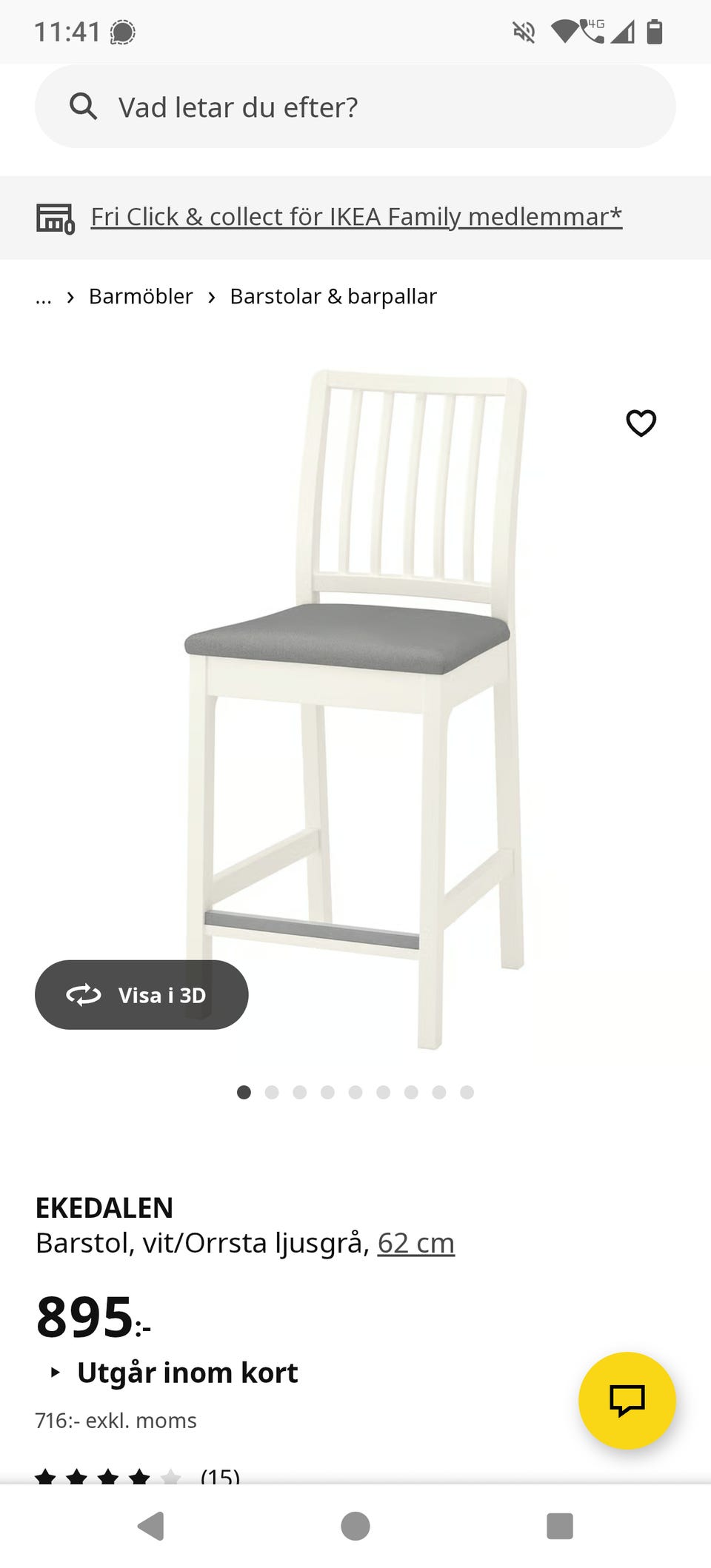Open Barstolar & barpallar category

coord(333,297)
